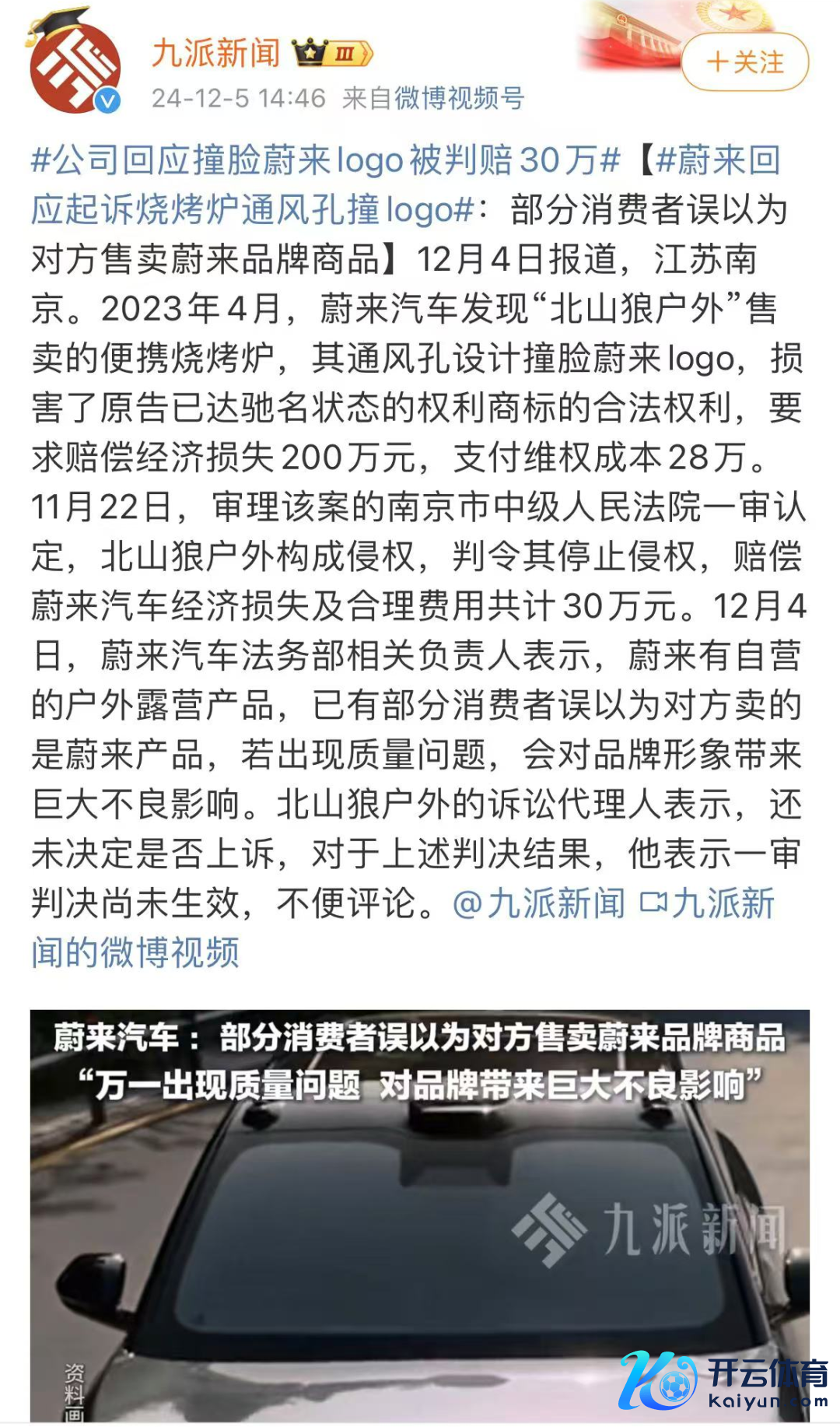Tap the 九派新闻 account name
This screenshot has width=840, height=1427.
215,53
